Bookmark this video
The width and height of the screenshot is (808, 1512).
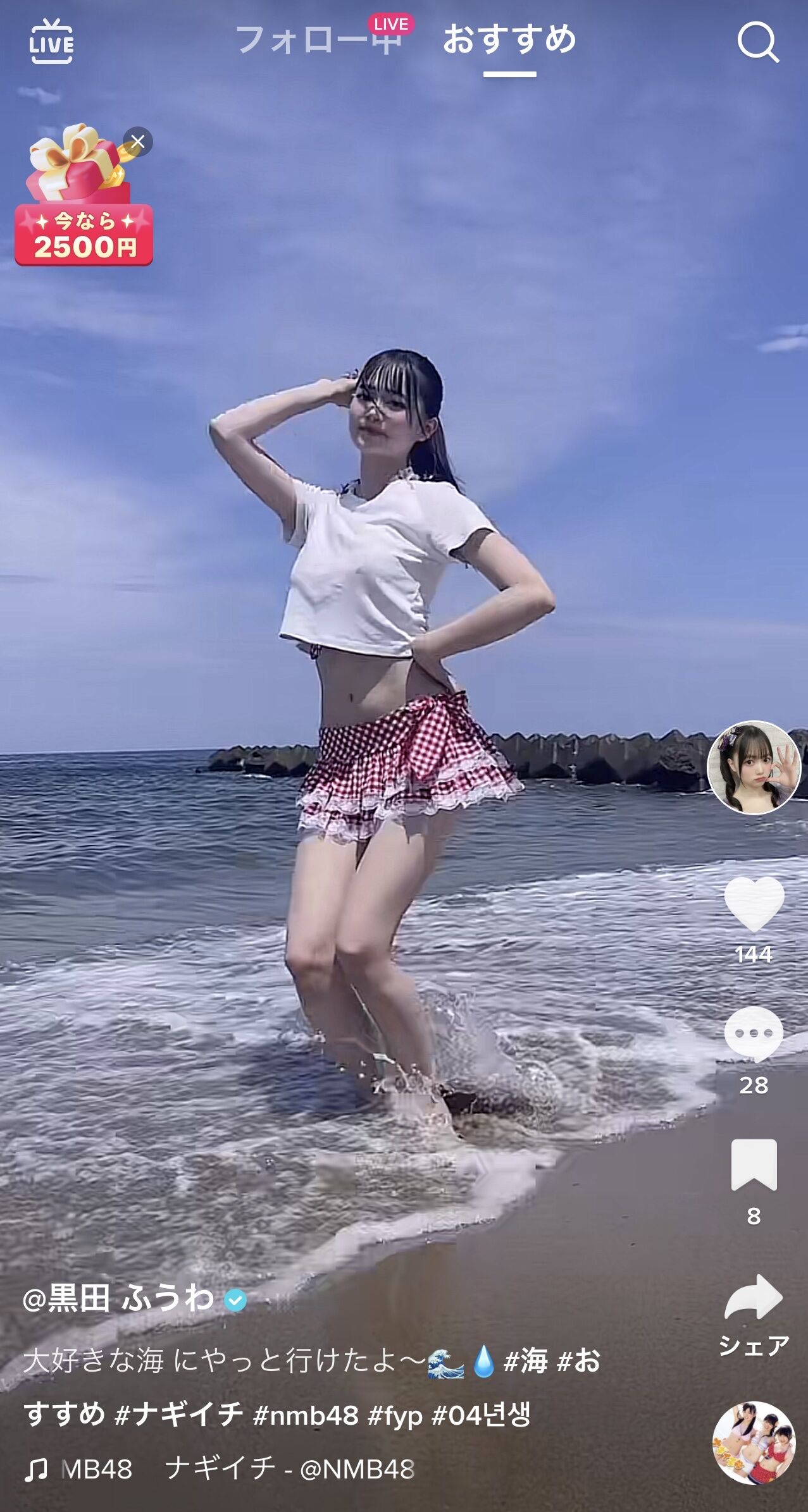754,1165
